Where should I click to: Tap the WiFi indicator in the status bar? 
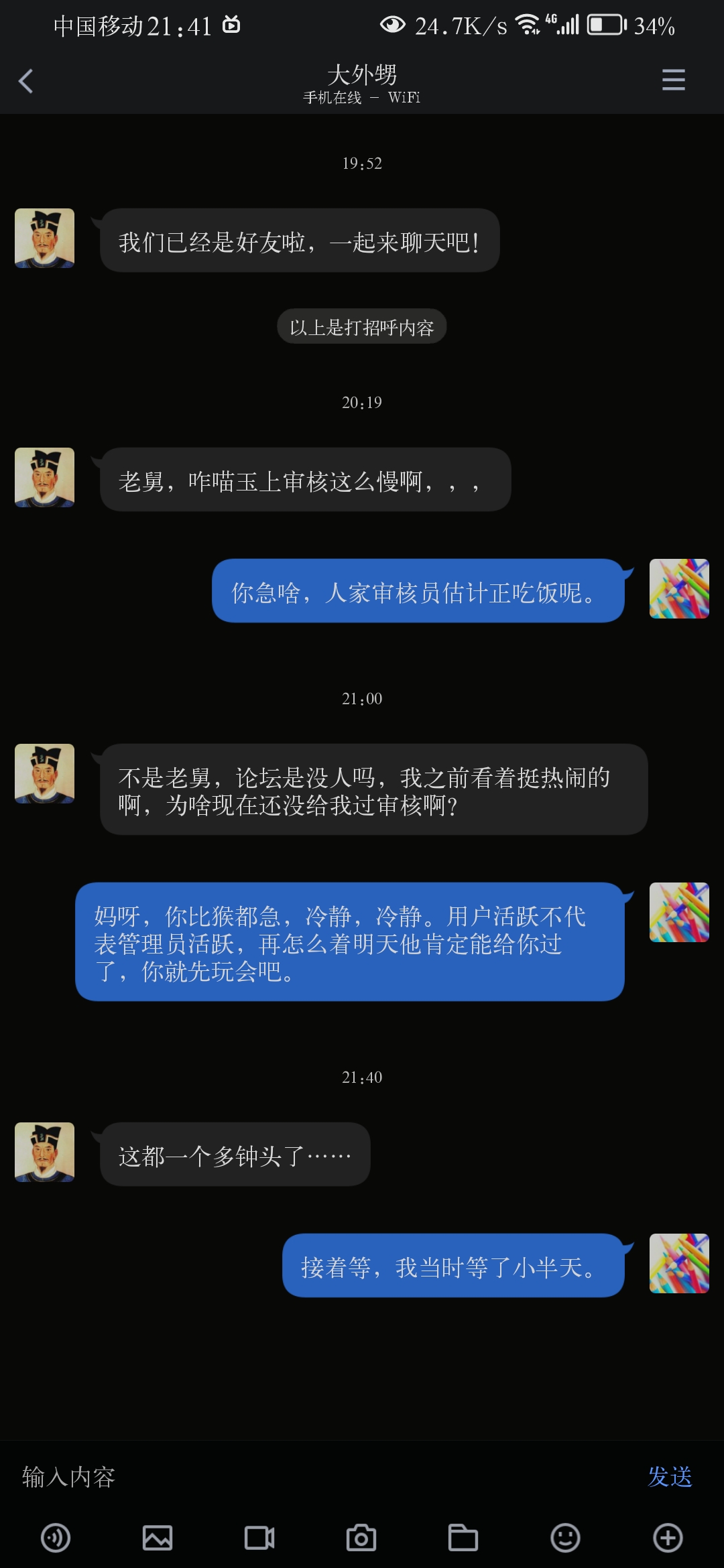point(527,25)
